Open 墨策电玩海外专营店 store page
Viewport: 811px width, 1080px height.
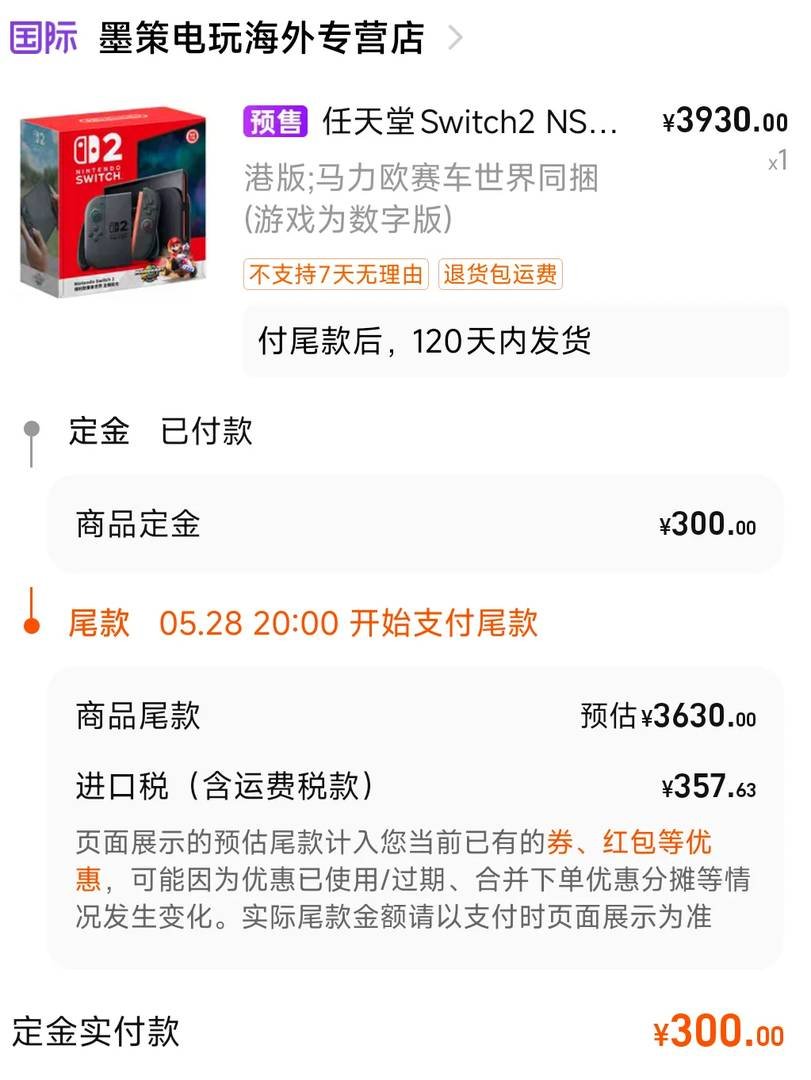[x=260, y=38]
